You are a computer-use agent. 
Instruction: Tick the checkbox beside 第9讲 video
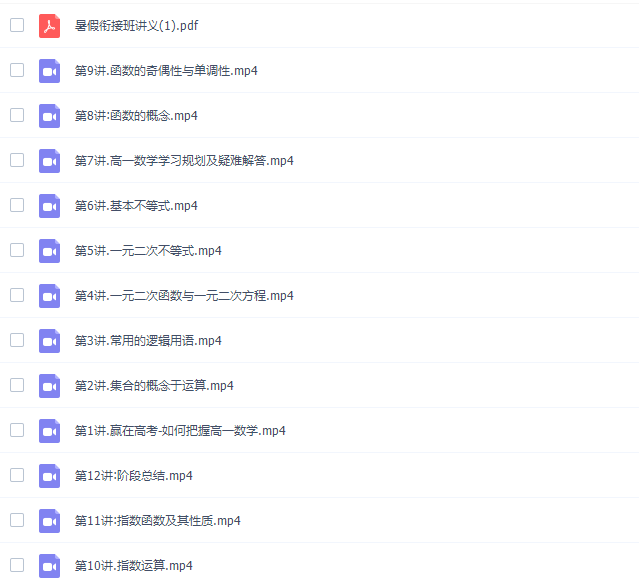[17, 70]
